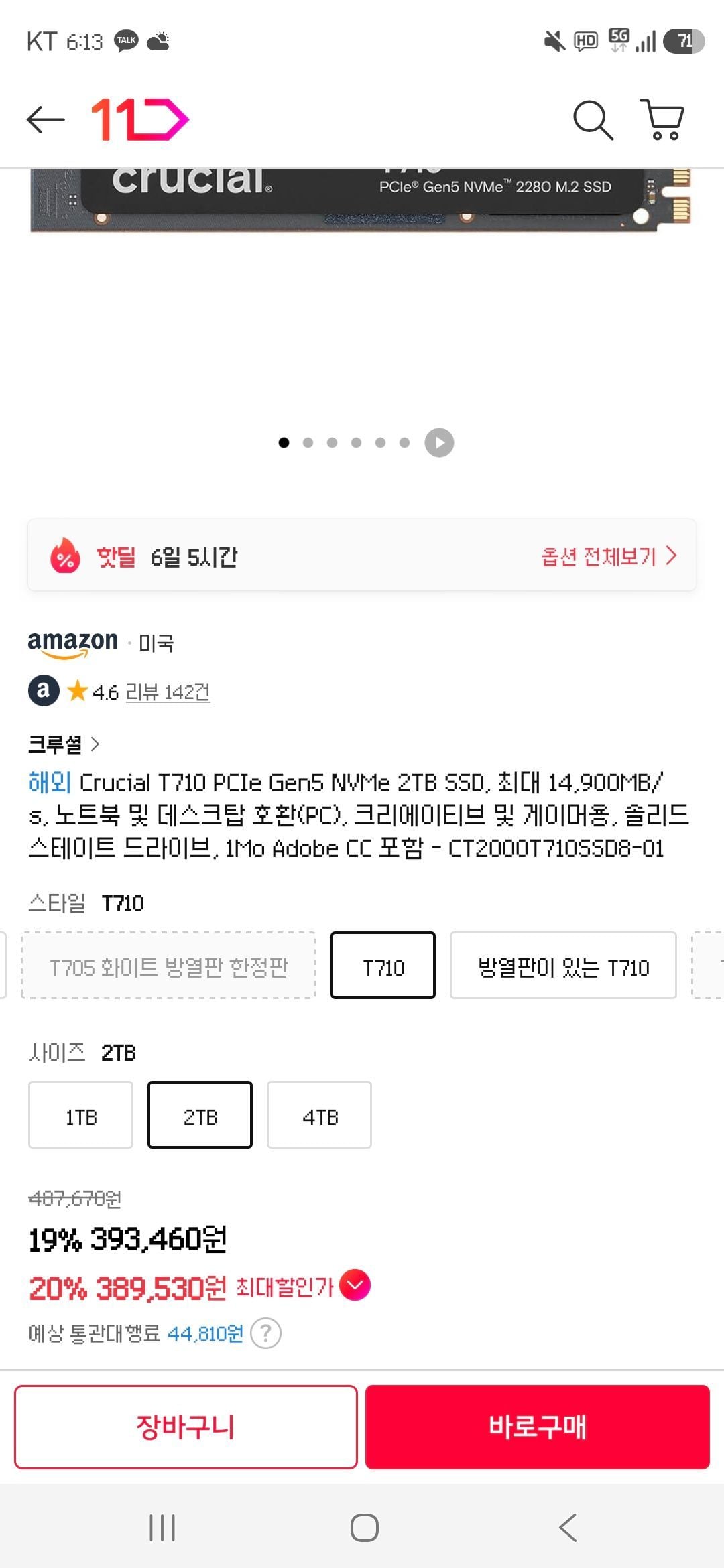
Task: Open the search icon
Action: pyautogui.click(x=593, y=121)
